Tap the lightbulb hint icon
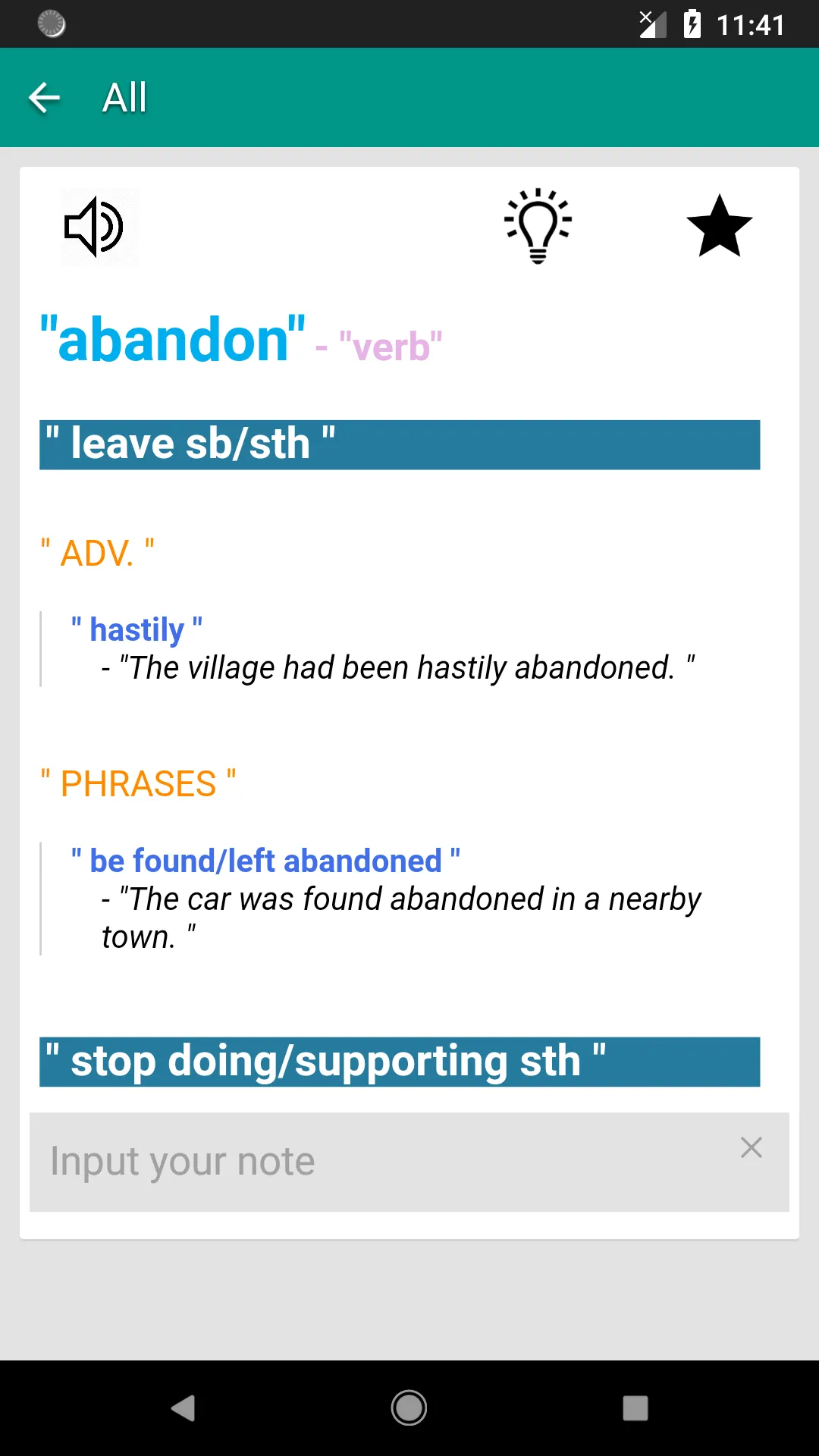This screenshot has height=1456, width=819. point(538,226)
